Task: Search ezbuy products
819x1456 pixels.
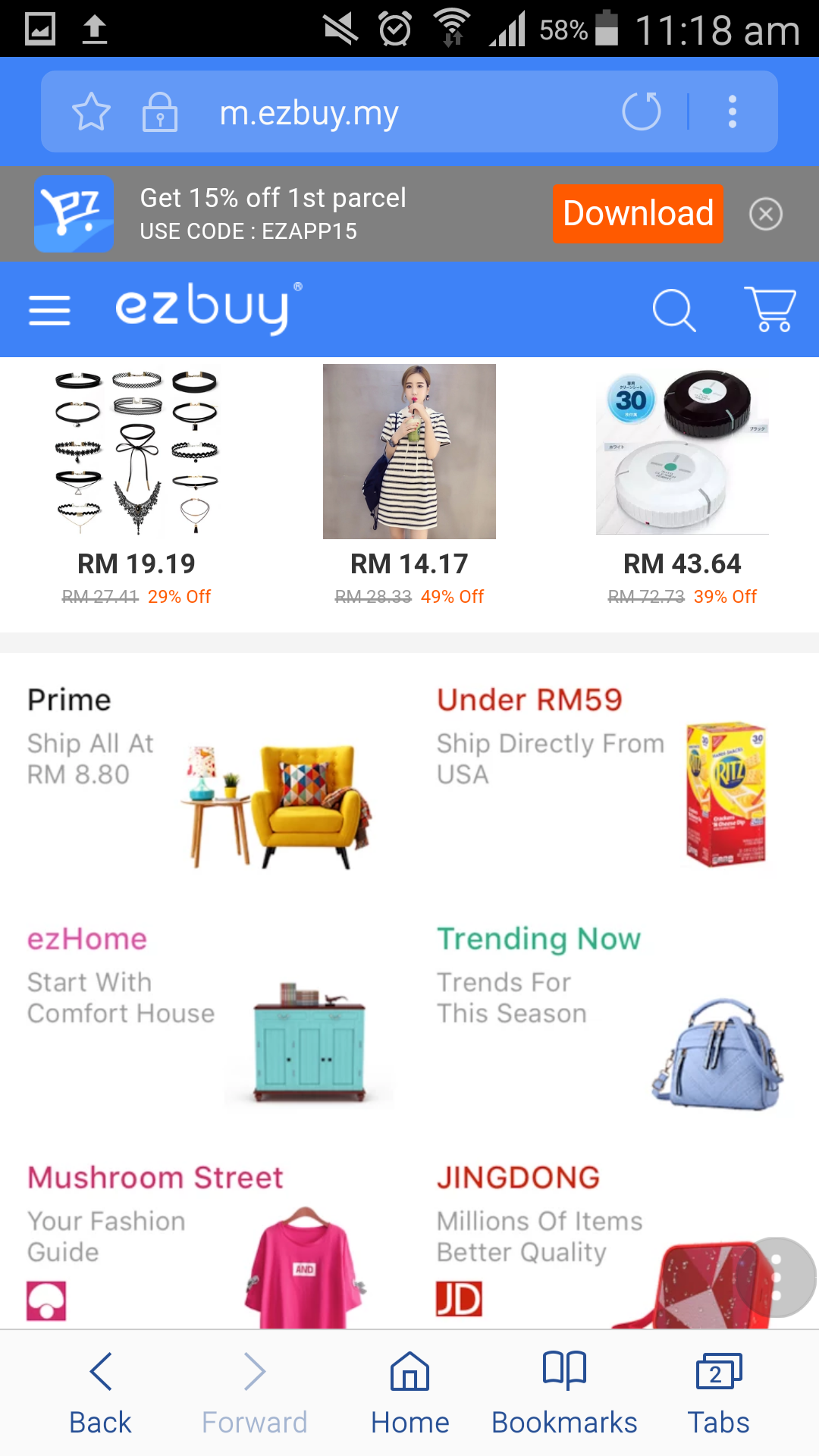Action: [673, 310]
